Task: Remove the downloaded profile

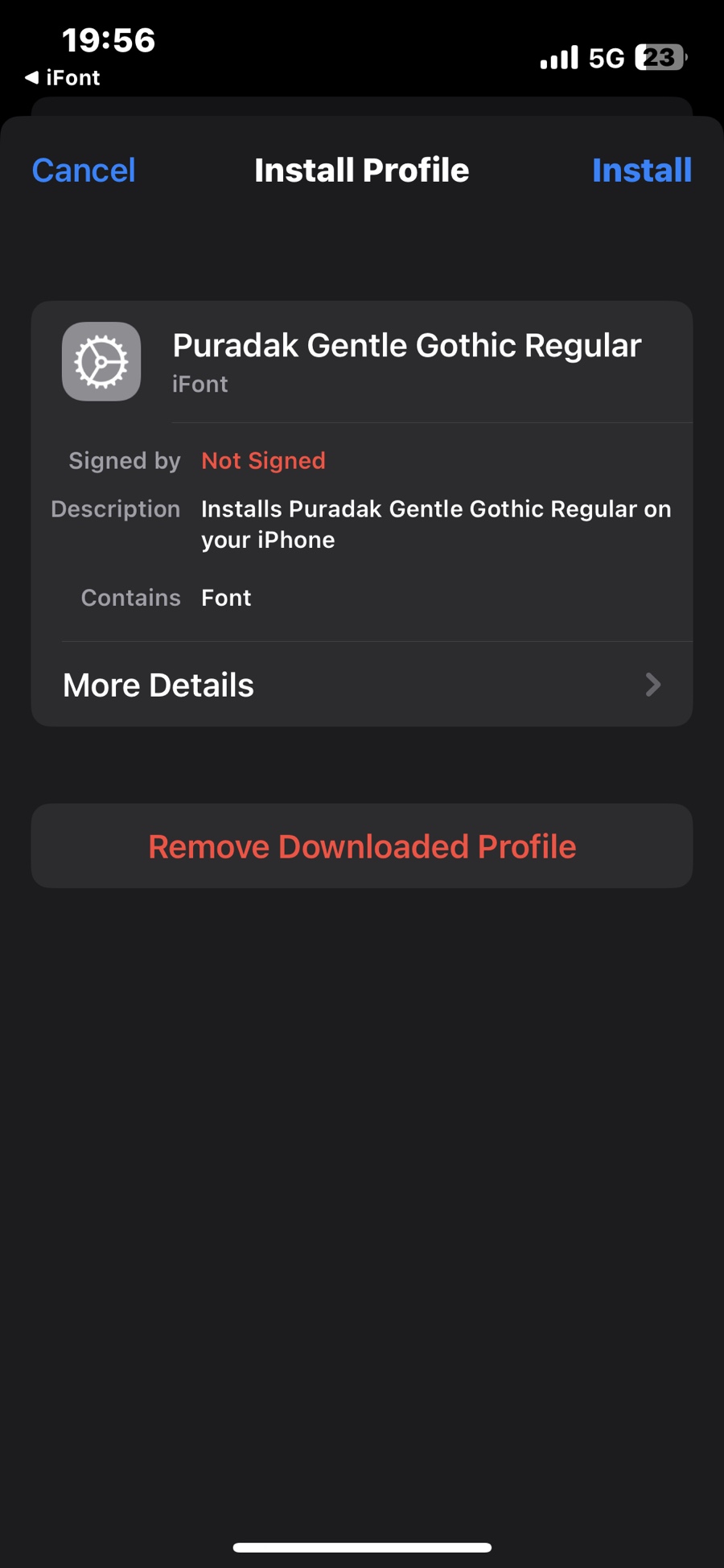Action: (362, 846)
